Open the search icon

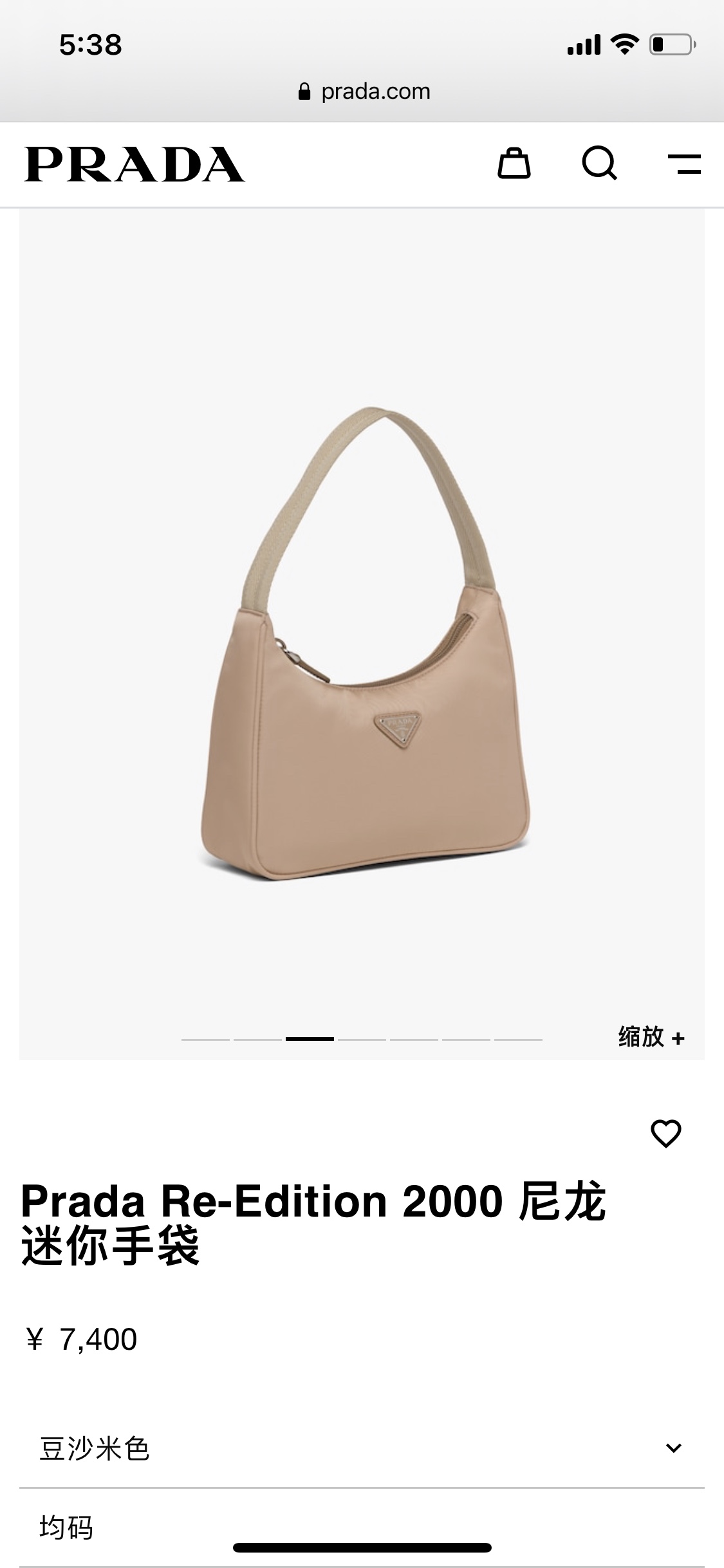pos(599,163)
